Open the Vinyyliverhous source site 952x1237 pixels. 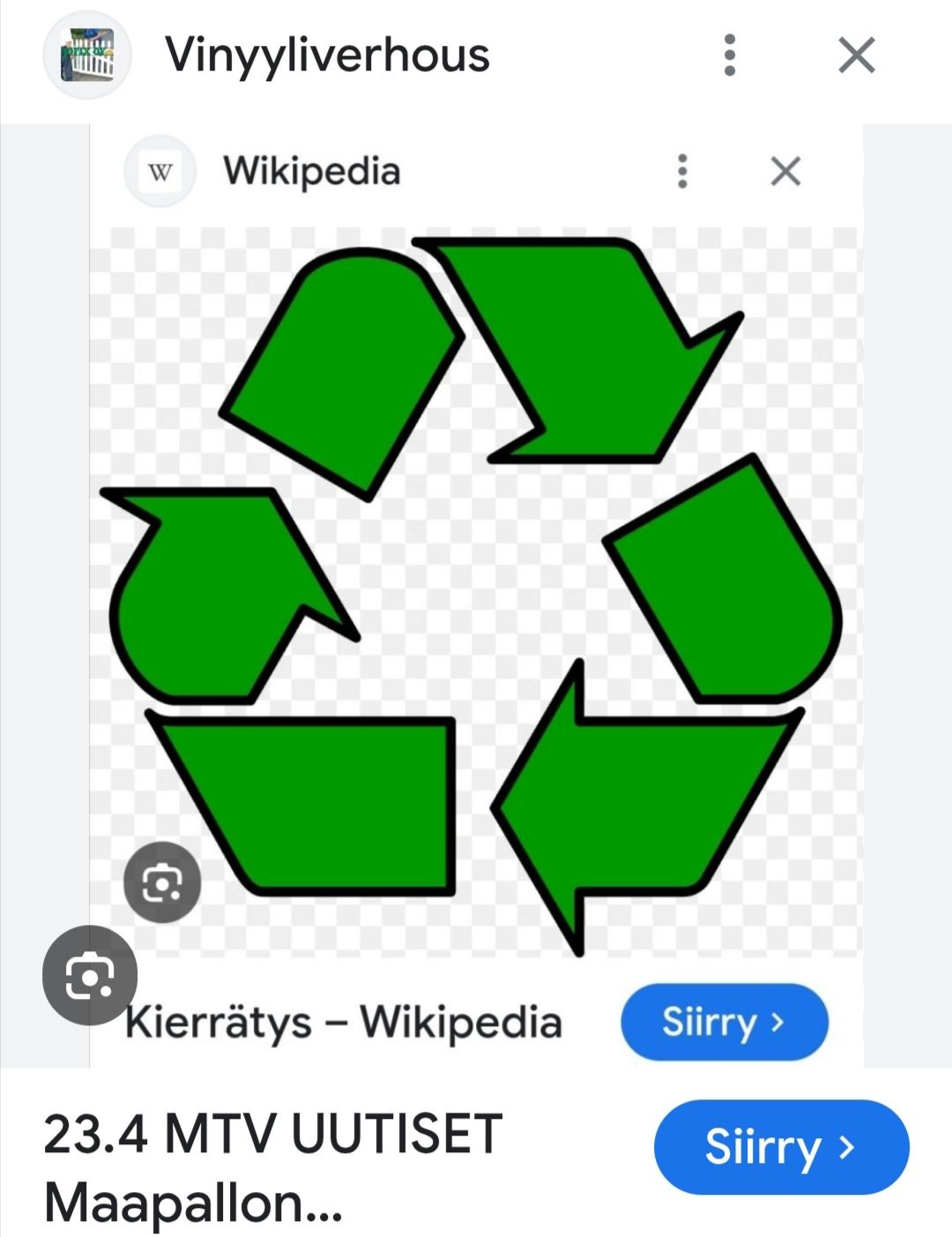point(326,56)
